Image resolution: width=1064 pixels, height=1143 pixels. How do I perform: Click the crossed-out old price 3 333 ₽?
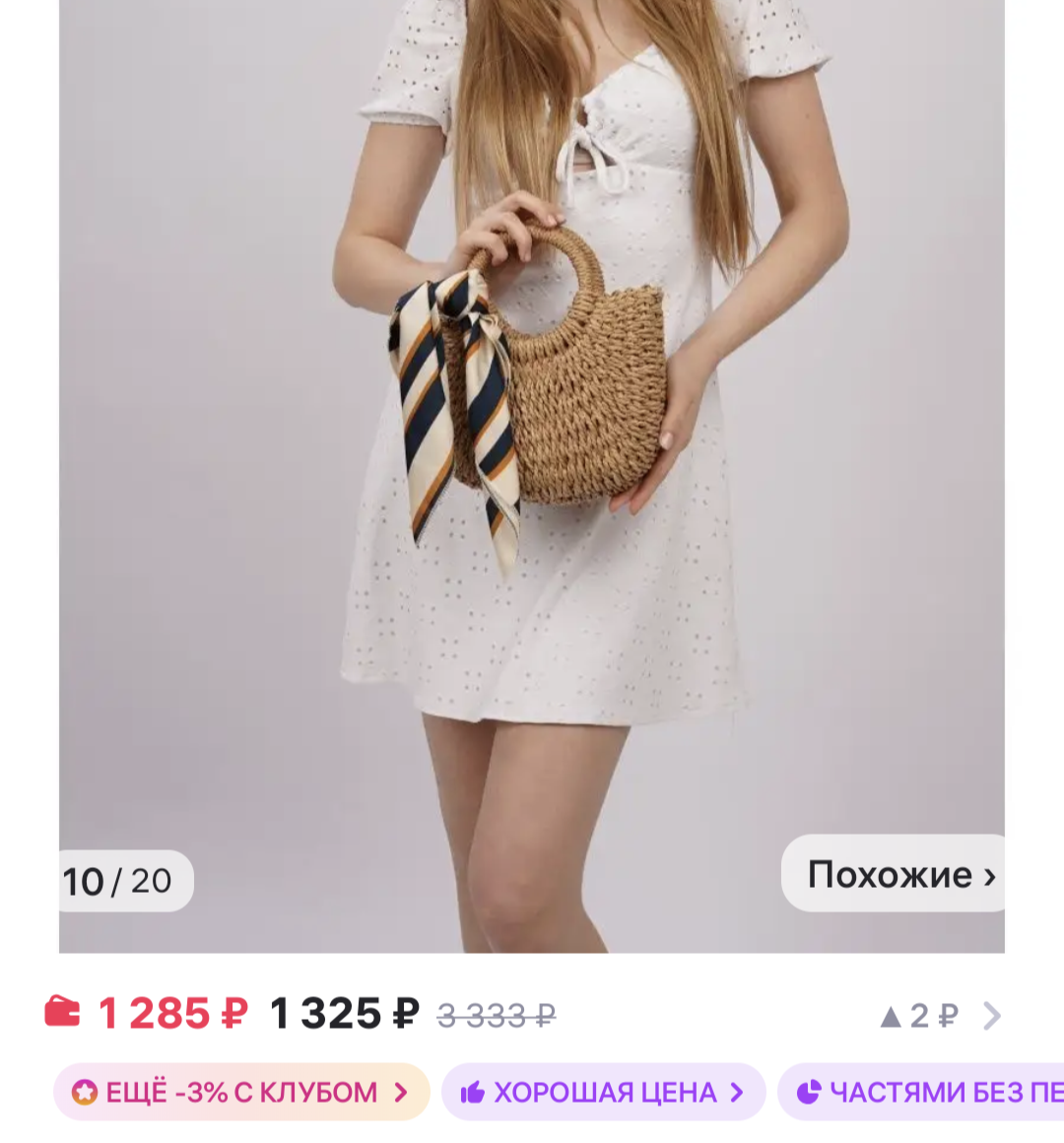[x=493, y=1013]
